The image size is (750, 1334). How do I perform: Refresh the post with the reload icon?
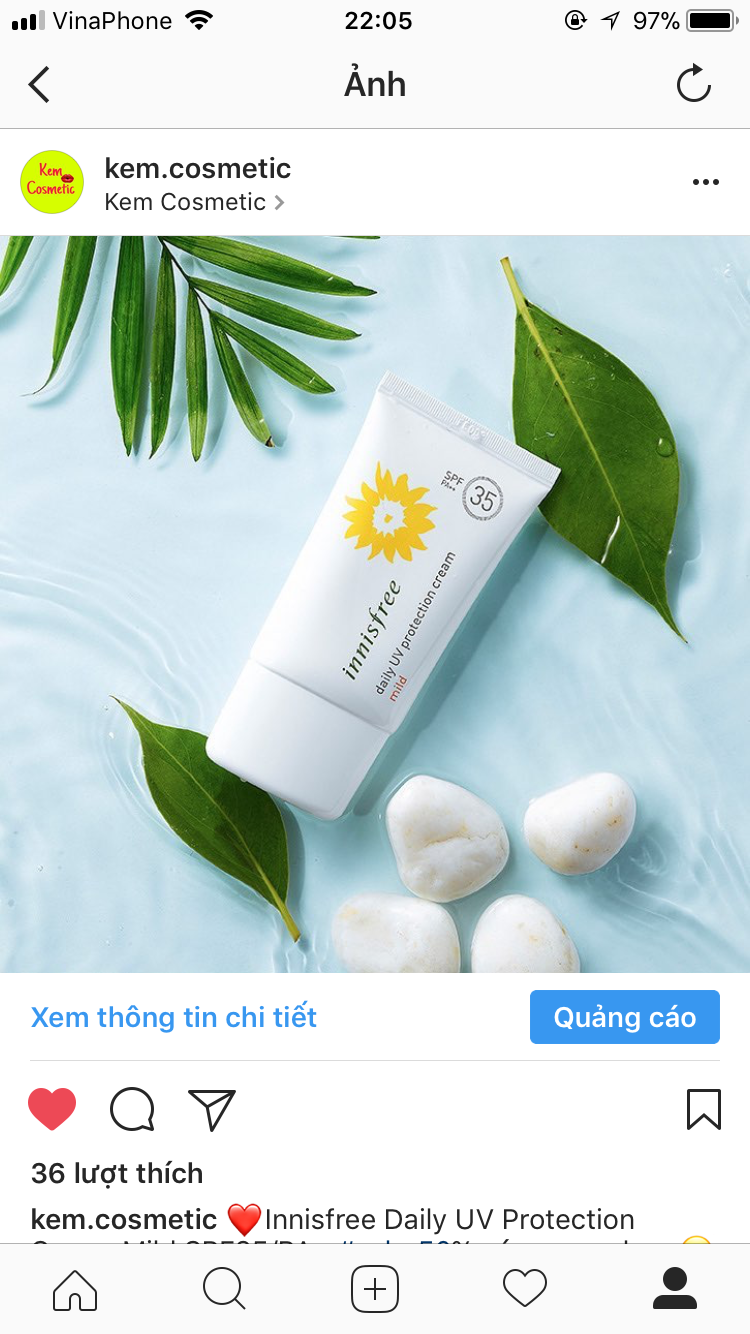[x=693, y=85]
